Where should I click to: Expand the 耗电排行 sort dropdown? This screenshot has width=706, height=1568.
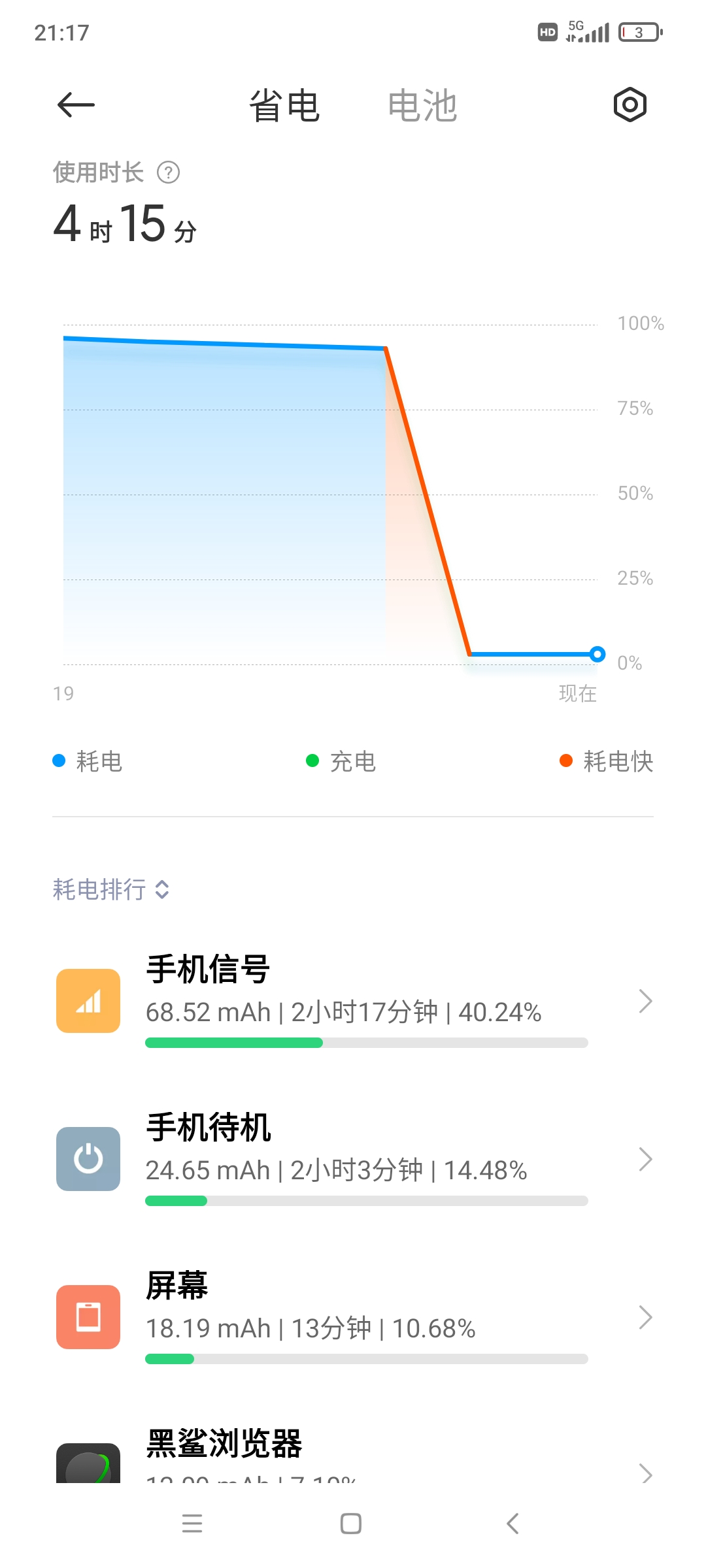tap(111, 889)
